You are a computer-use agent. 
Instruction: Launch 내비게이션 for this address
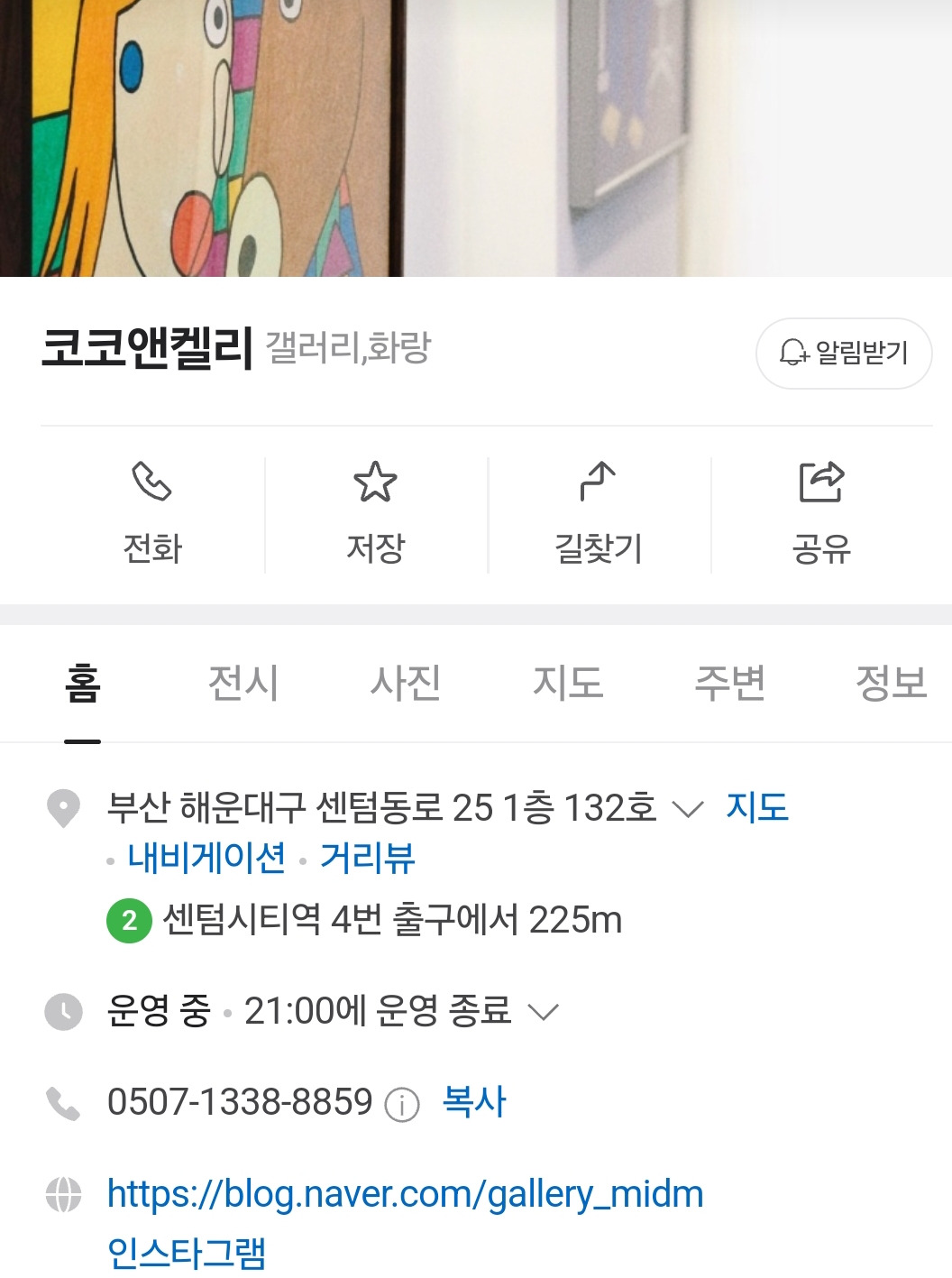coord(206,858)
